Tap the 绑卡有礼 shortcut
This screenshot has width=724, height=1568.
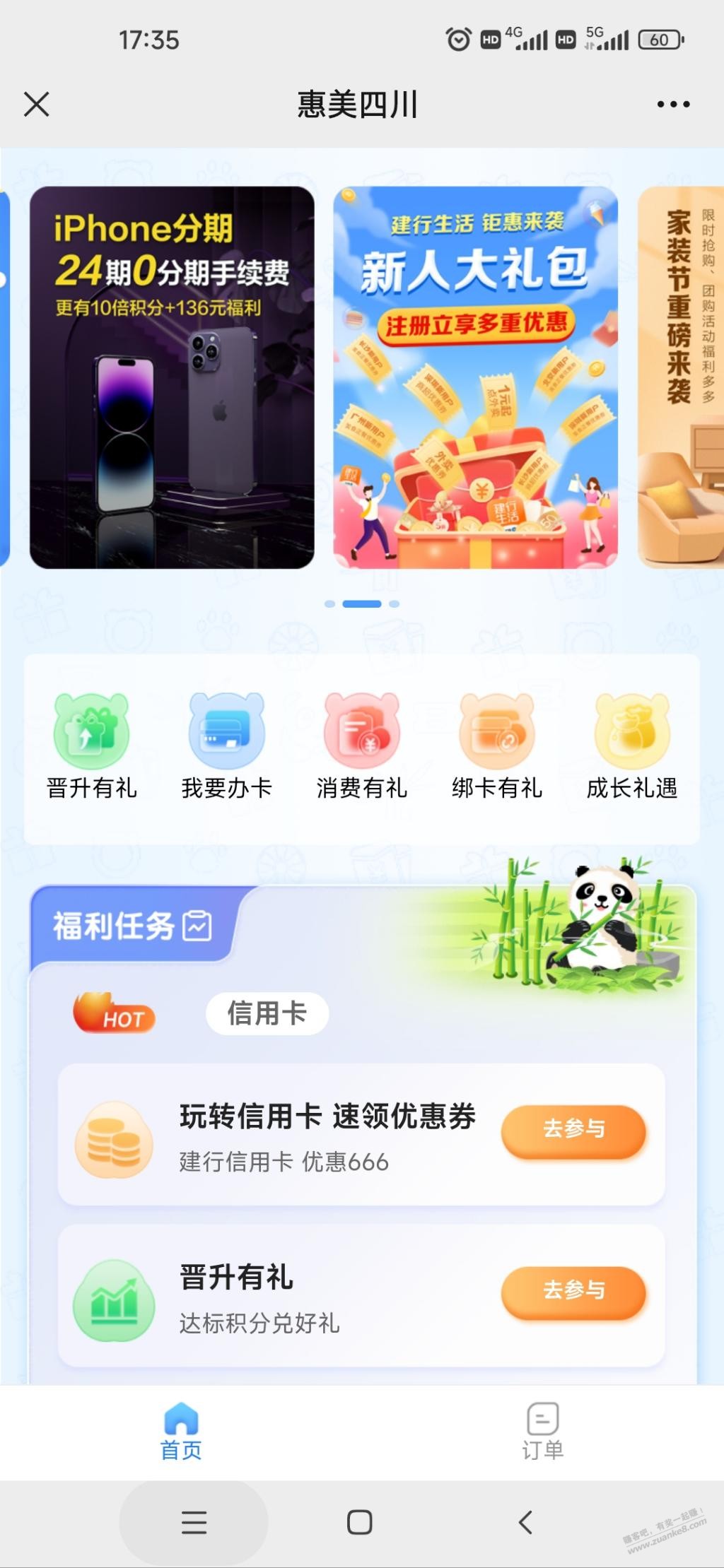[497, 747]
